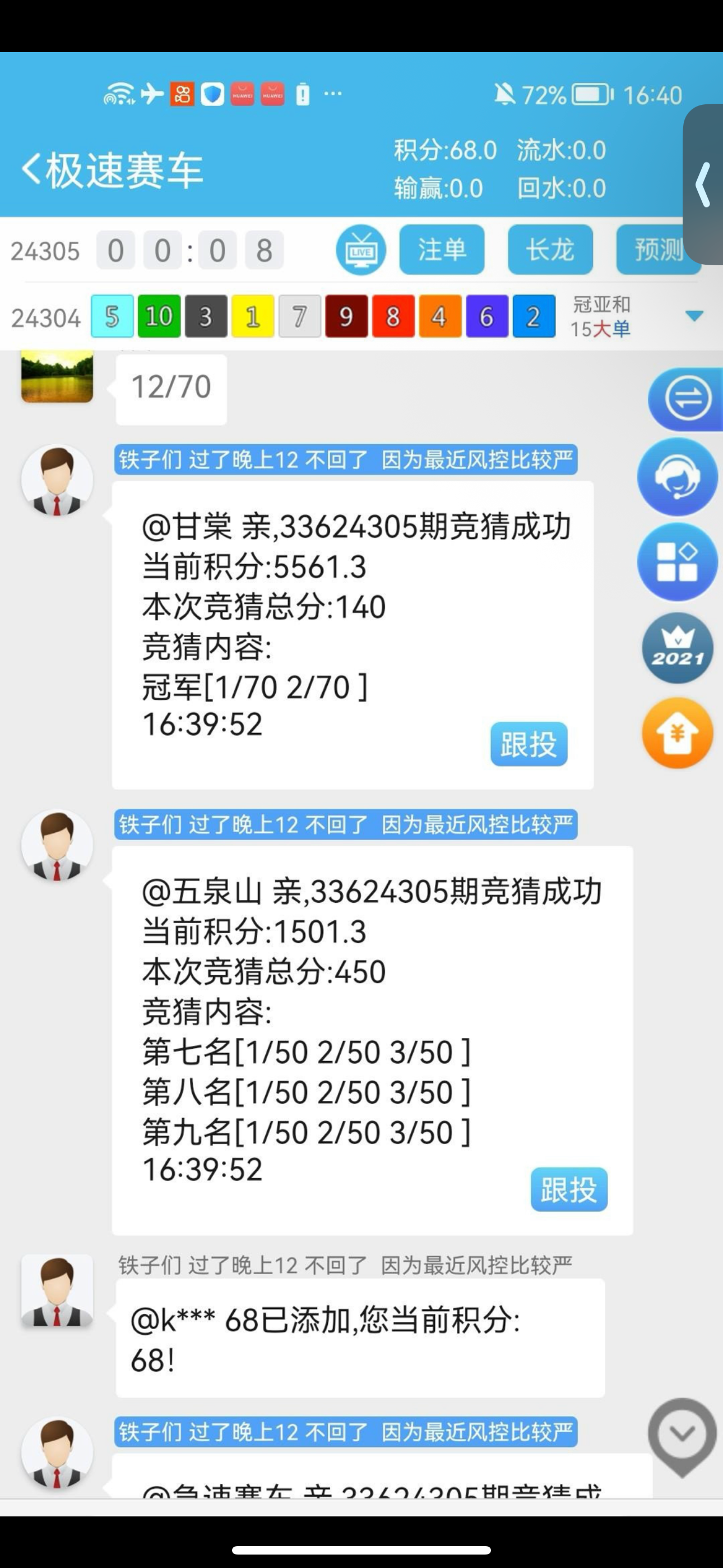Expand the side panel handle
Screen dimensions: 723x1568
tap(704, 185)
